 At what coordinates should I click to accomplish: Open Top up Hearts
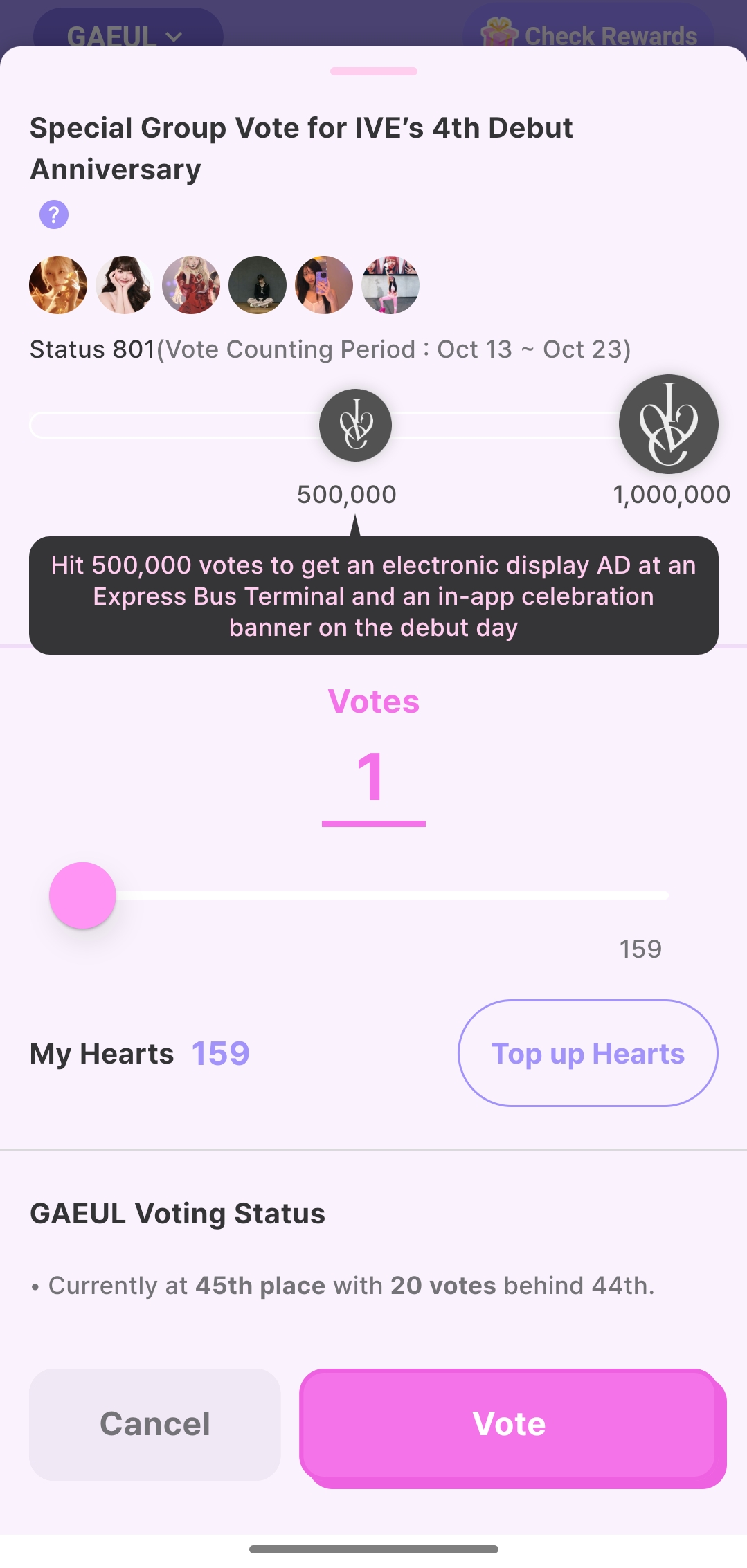[588, 1053]
